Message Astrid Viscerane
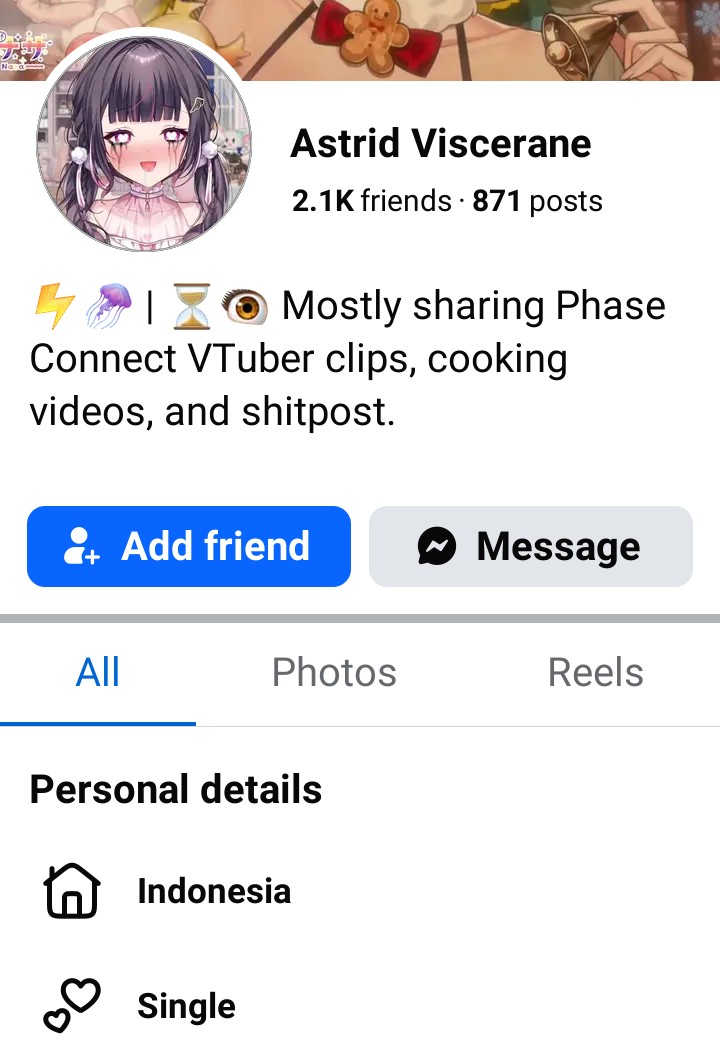Image resolution: width=720 pixels, height=1056 pixels. click(531, 546)
